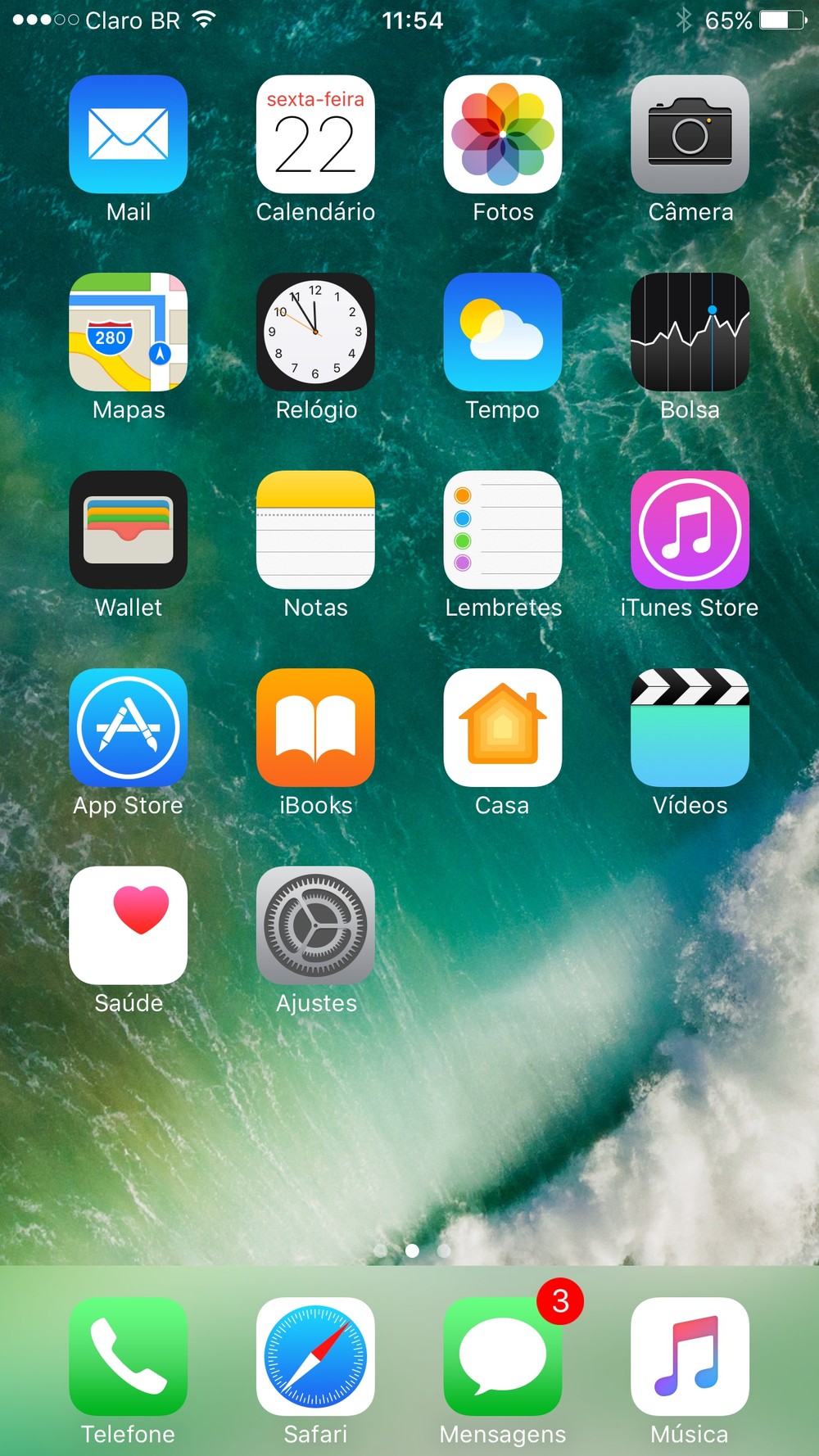
Task: Open the Bolsa stocks app
Action: pyautogui.click(x=690, y=332)
